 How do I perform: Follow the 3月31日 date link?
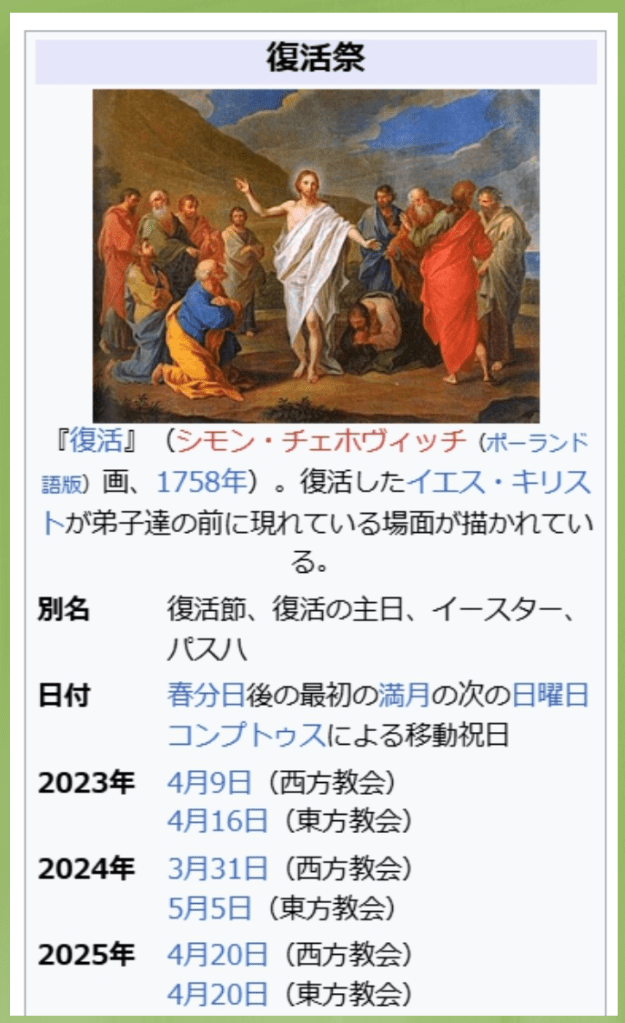[x=217, y=866]
